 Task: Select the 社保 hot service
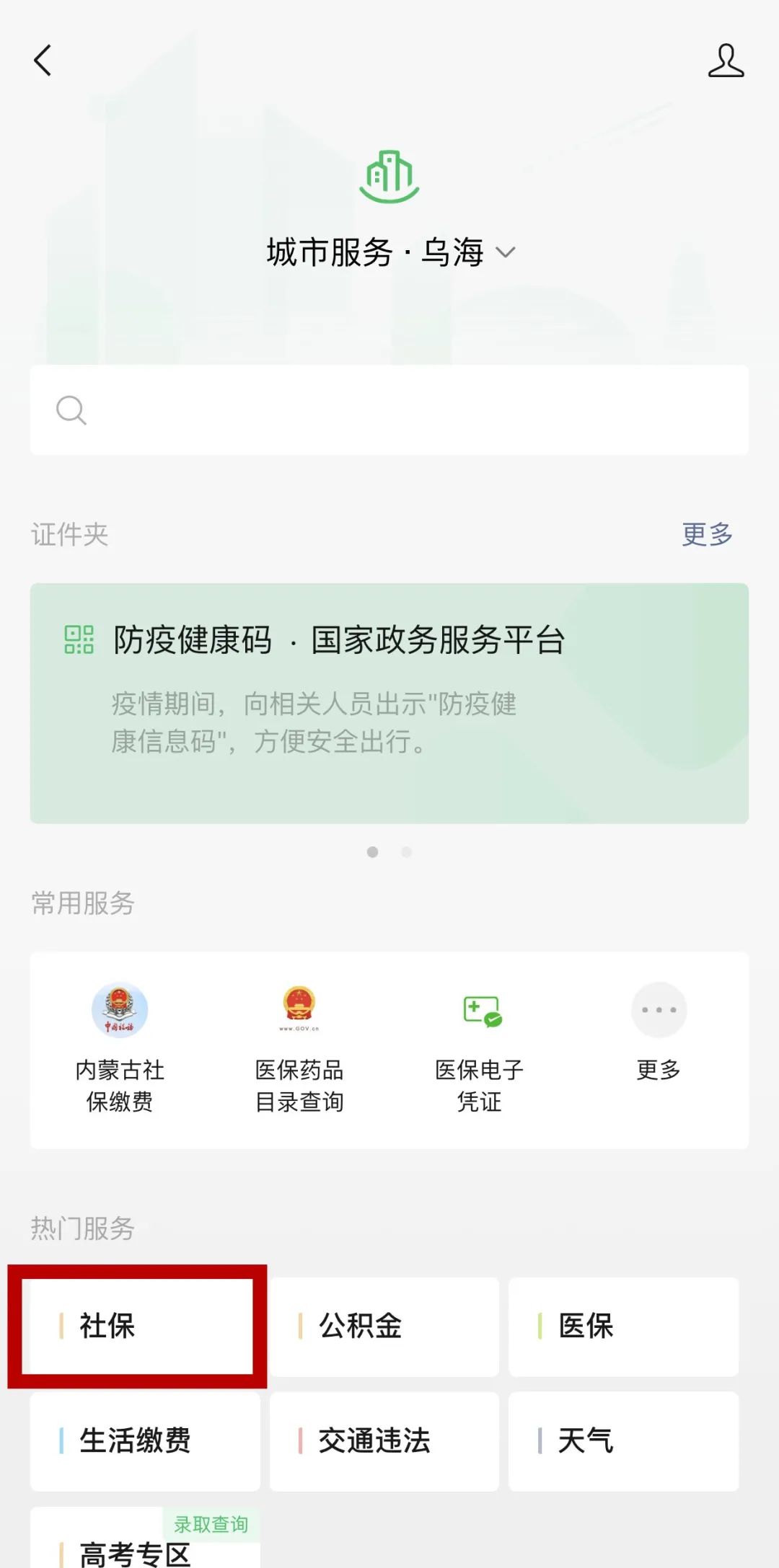click(x=137, y=1326)
